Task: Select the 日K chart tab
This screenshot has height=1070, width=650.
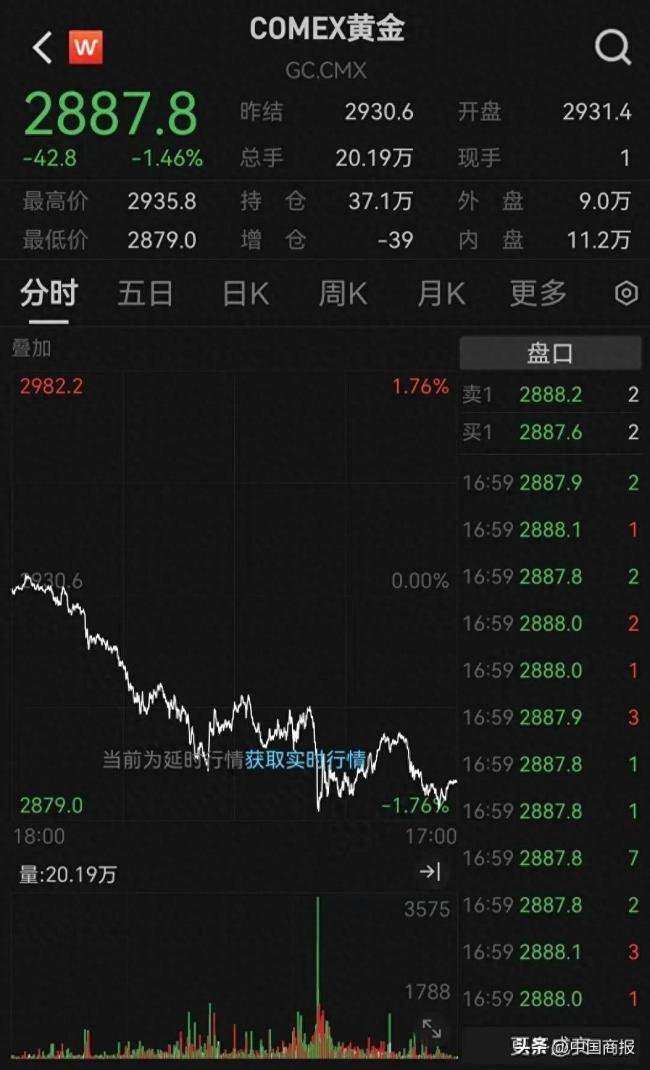Action: coord(245,293)
